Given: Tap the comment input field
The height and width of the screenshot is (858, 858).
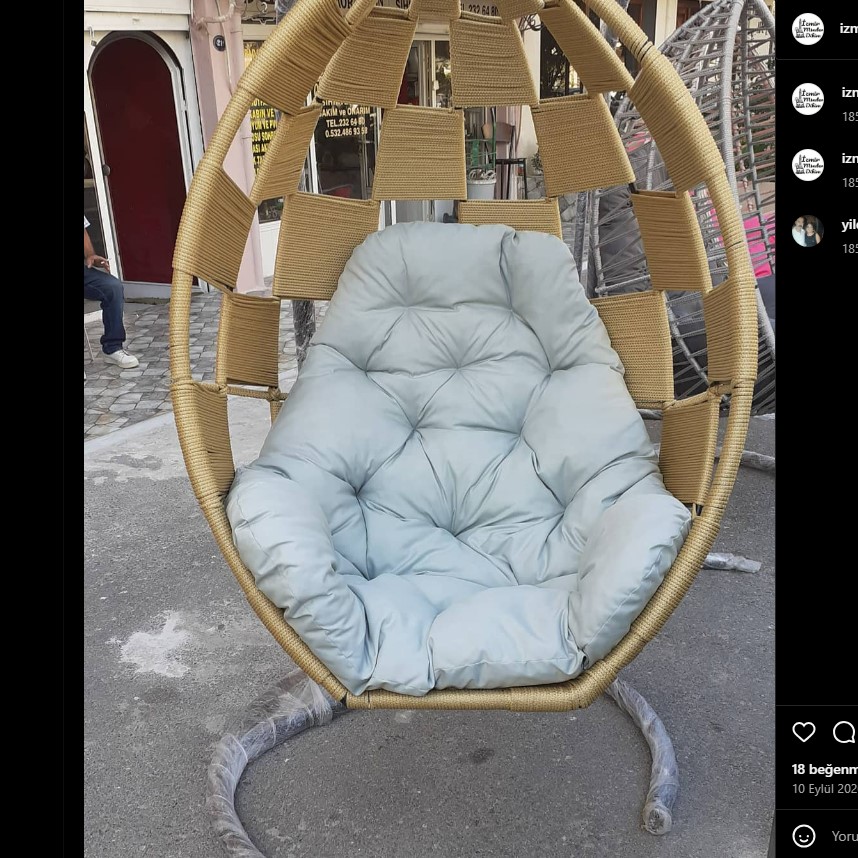Looking at the screenshot, I should click(845, 836).
